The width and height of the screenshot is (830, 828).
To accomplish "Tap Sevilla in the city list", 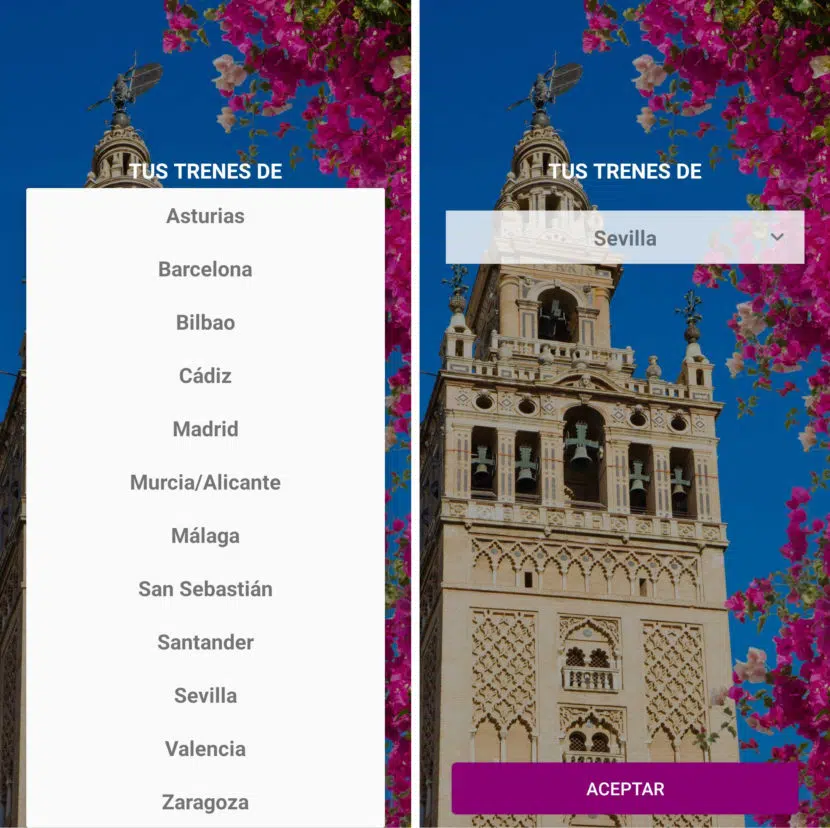I will point(205,695).
